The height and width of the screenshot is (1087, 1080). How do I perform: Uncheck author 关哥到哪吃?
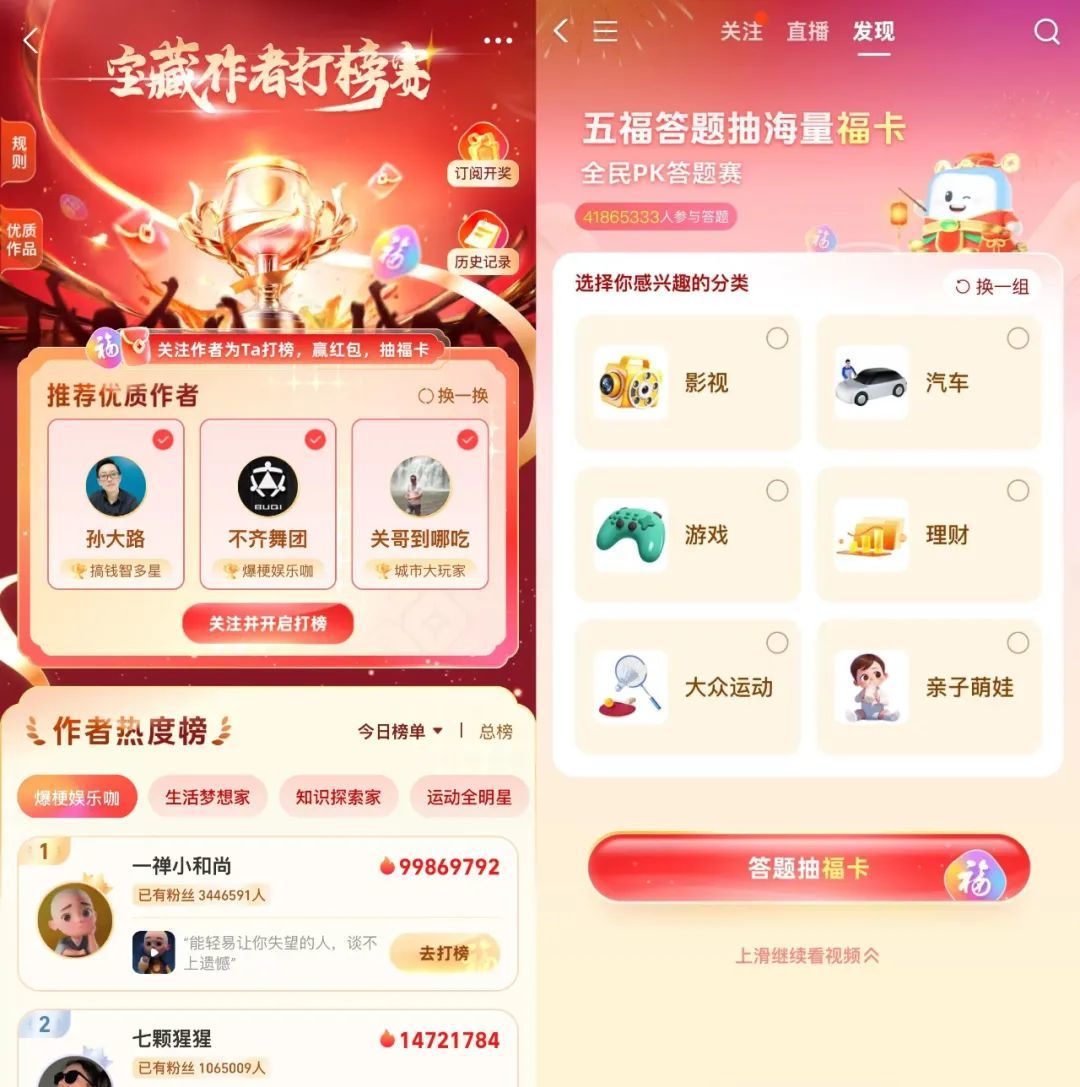[467, 440]
